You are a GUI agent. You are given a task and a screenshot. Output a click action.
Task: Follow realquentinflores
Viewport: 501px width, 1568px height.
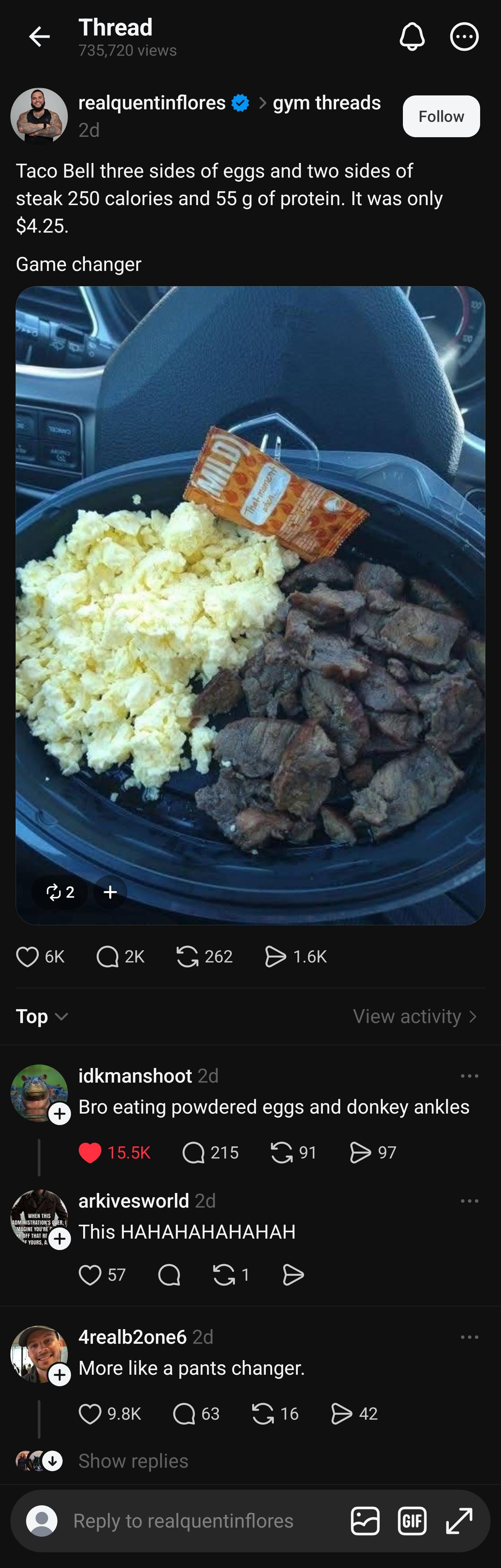click(441, 116)
